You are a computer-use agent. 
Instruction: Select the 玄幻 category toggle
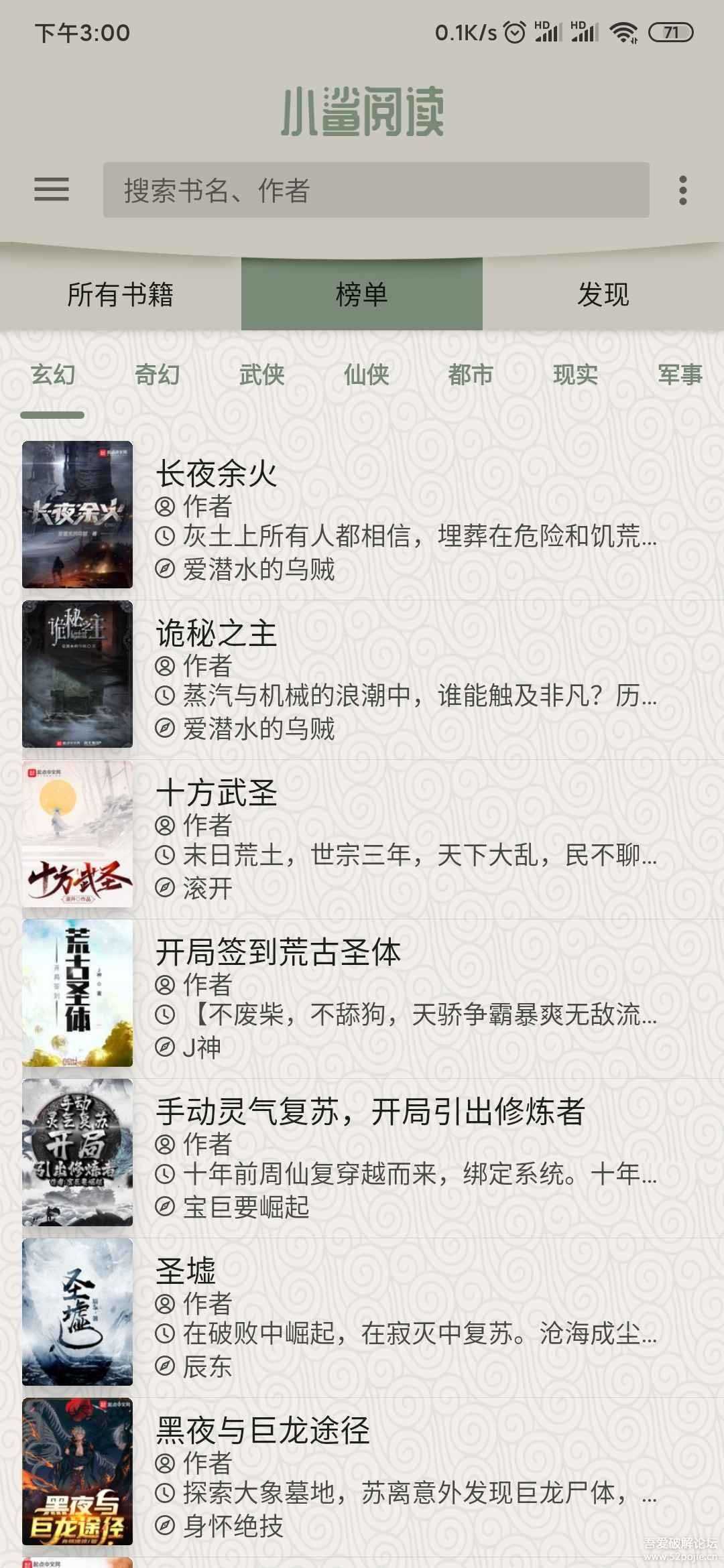tap(52, 375)
